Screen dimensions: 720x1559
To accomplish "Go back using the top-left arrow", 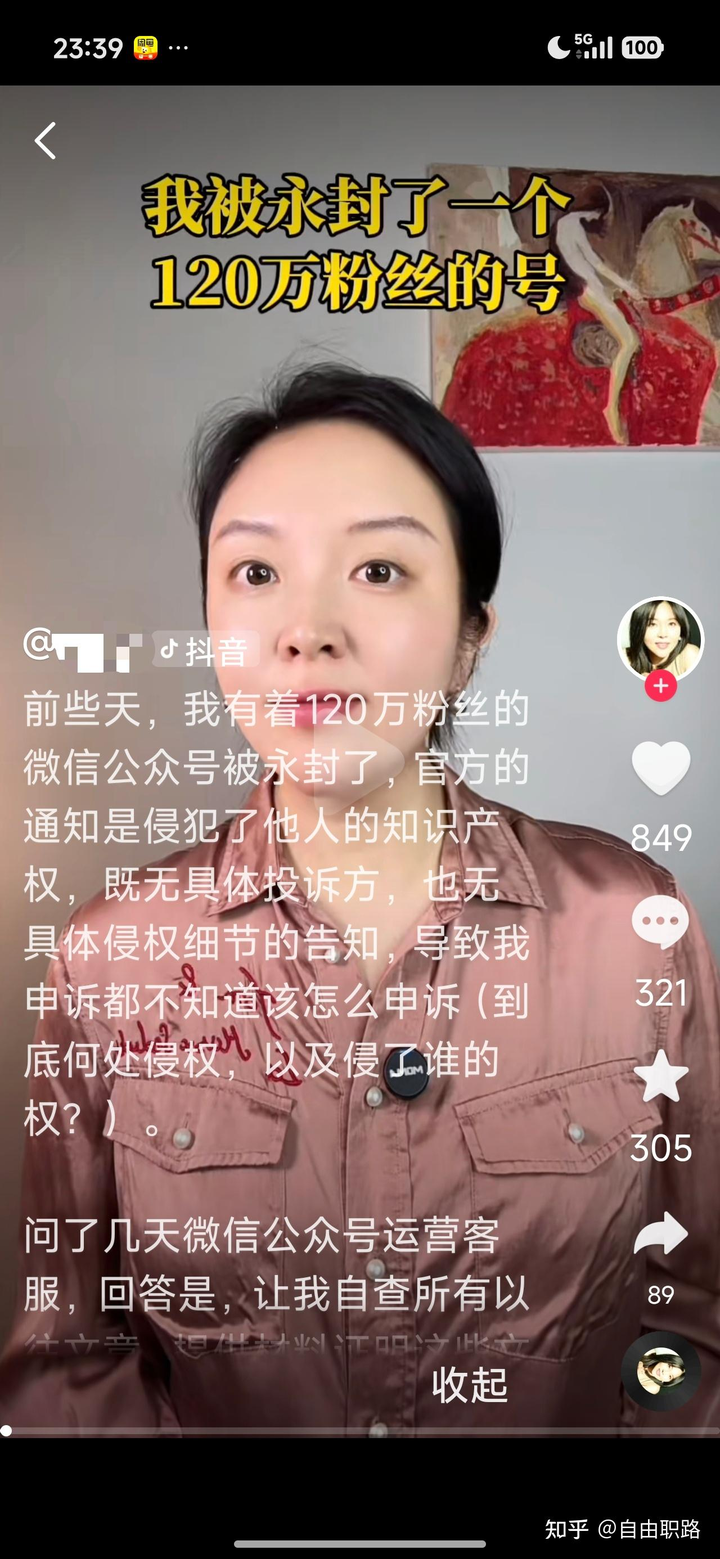I will click(45, 141).
